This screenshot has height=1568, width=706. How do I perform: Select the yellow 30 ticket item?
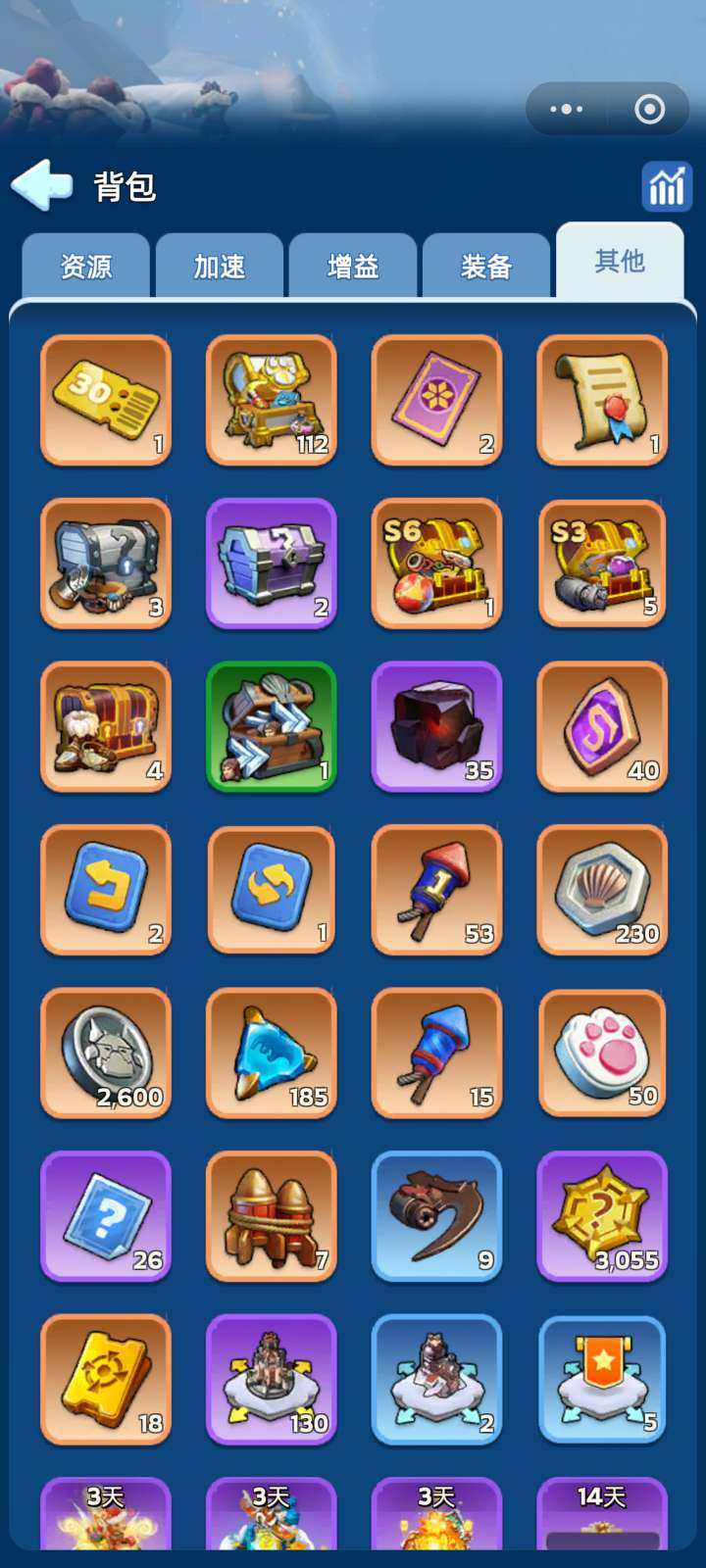tap(106, 400)
